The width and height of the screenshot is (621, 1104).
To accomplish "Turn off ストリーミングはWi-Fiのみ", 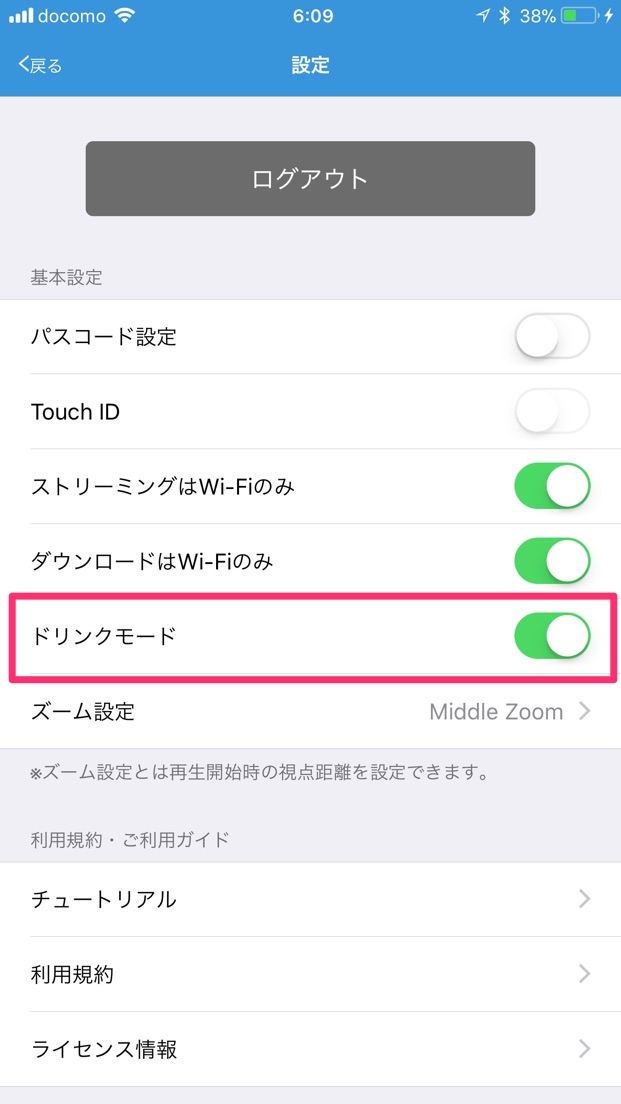I will [552, 486].
